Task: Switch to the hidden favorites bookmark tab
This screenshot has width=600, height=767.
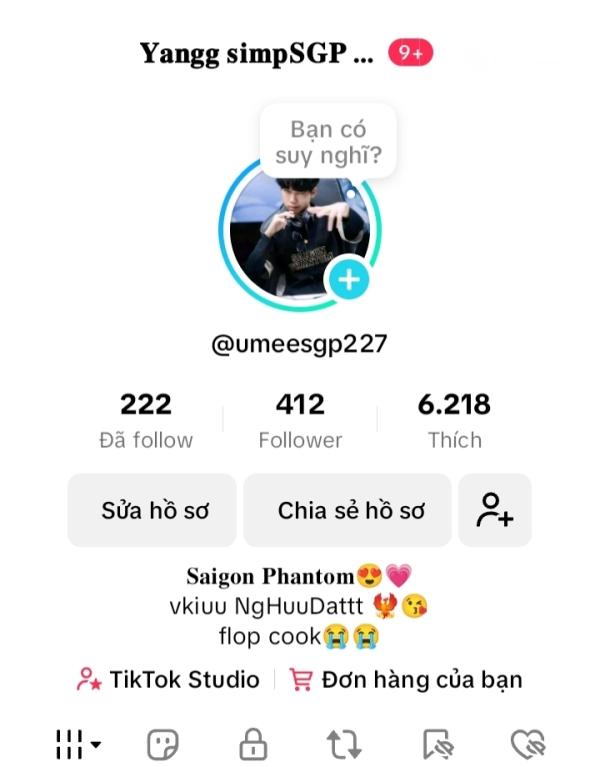Action: point(438,743)
